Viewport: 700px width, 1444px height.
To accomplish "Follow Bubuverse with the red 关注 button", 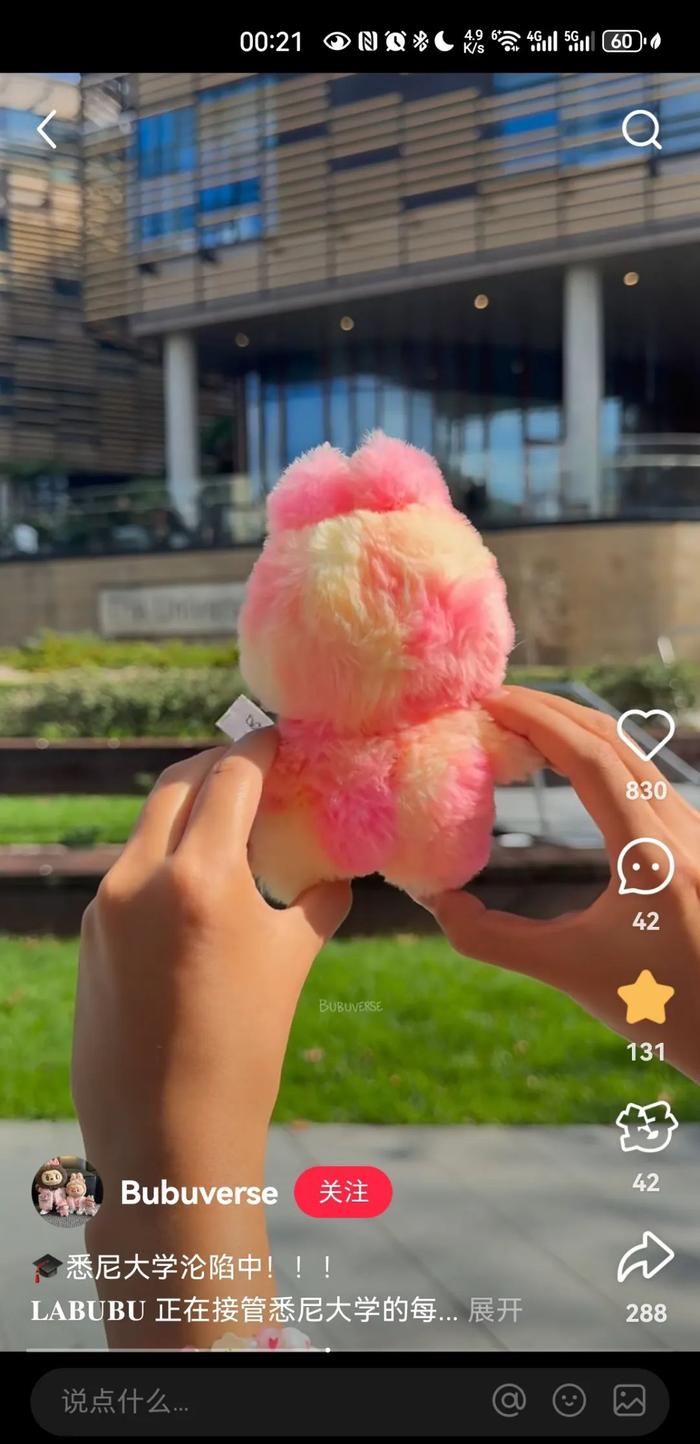I will [343, 1192].
